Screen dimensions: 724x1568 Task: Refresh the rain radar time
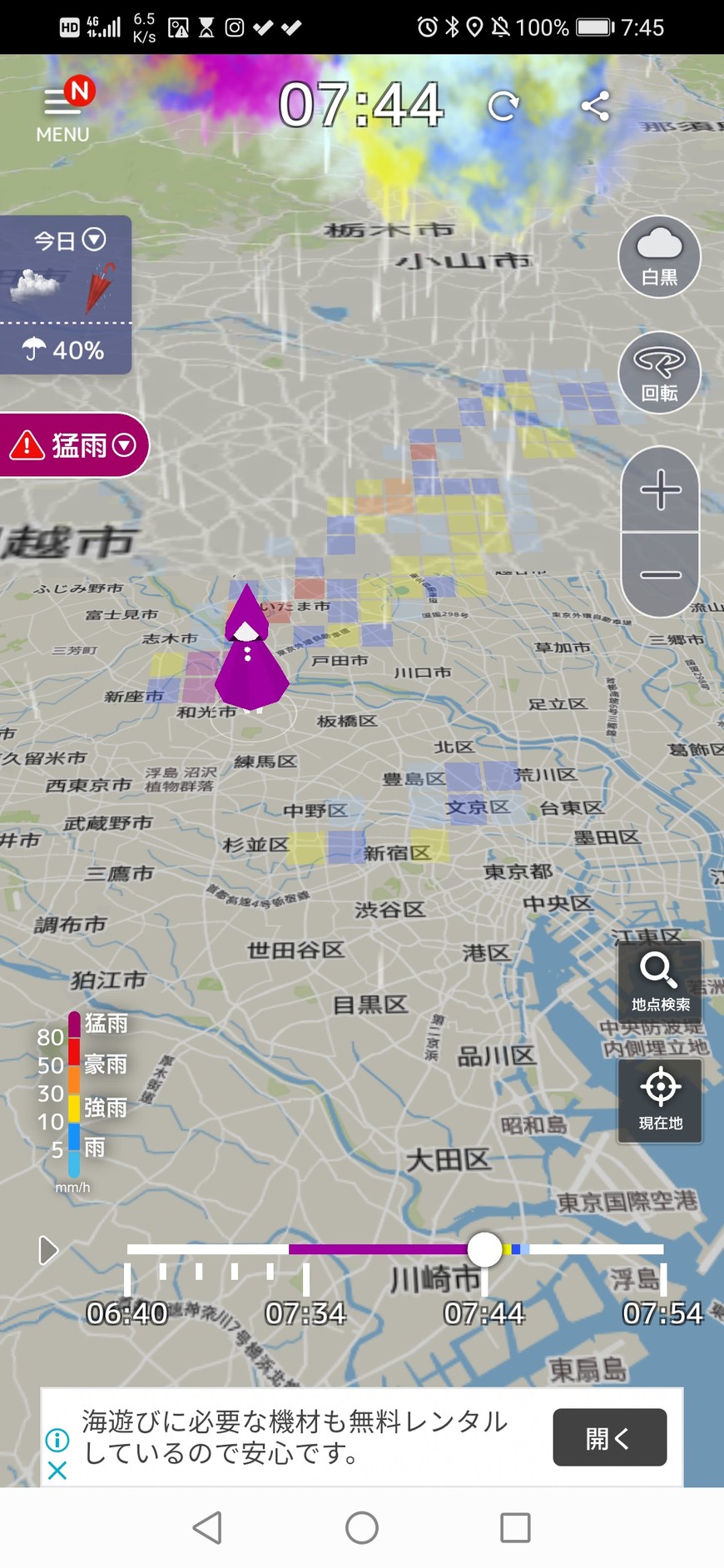[x=503, y=106]
